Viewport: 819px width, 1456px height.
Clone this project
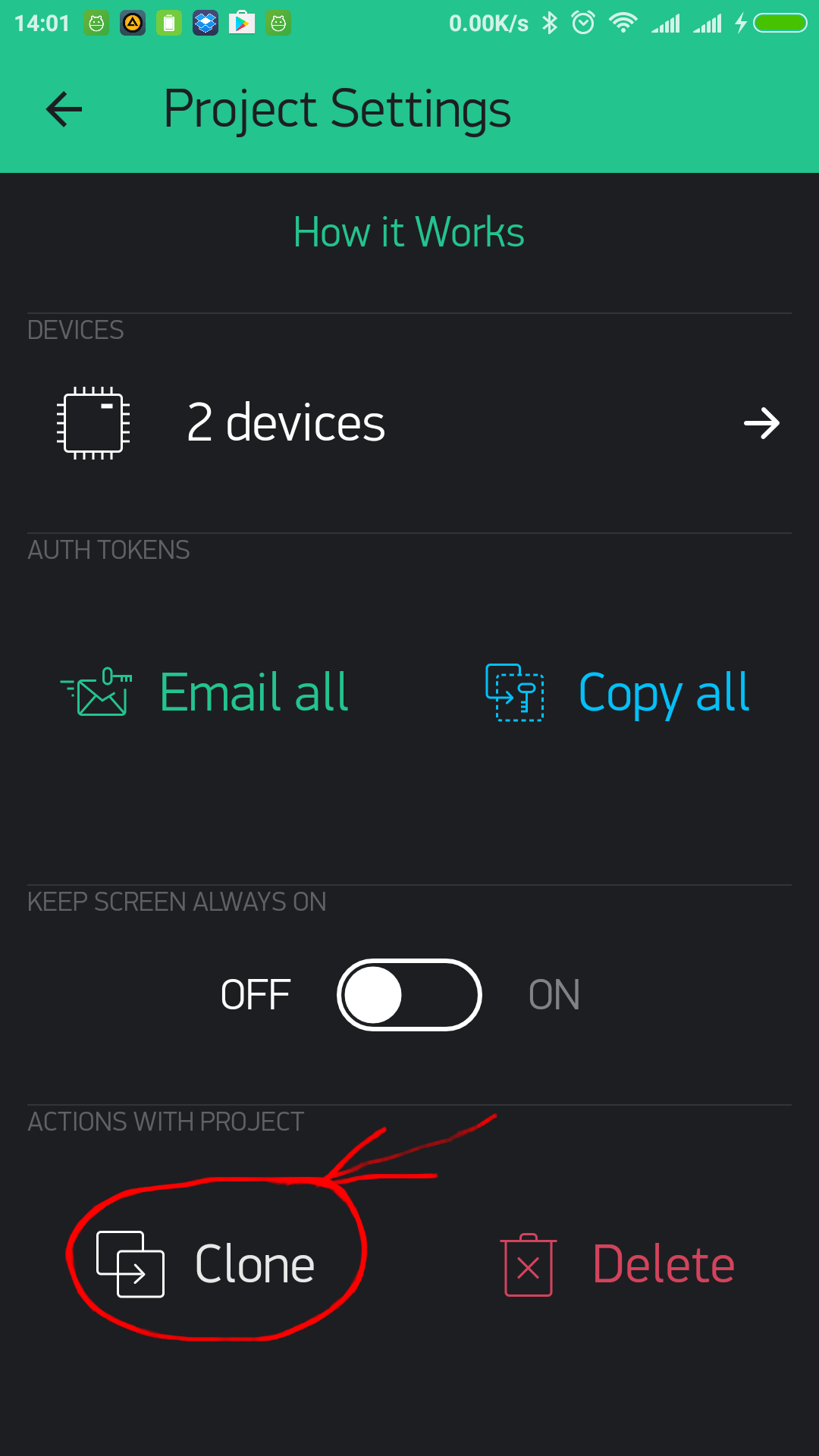207,1264
